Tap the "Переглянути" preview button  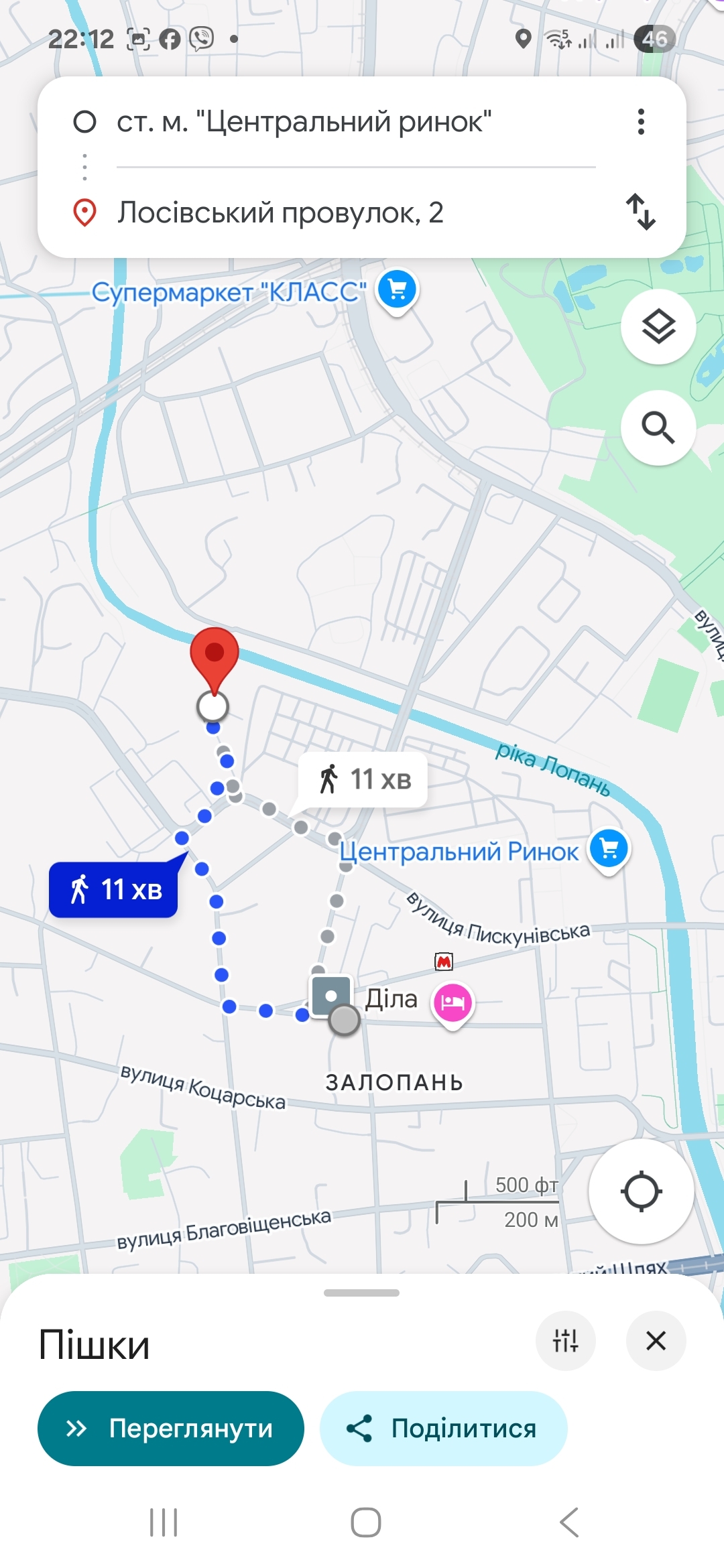tap(171, 1429)
